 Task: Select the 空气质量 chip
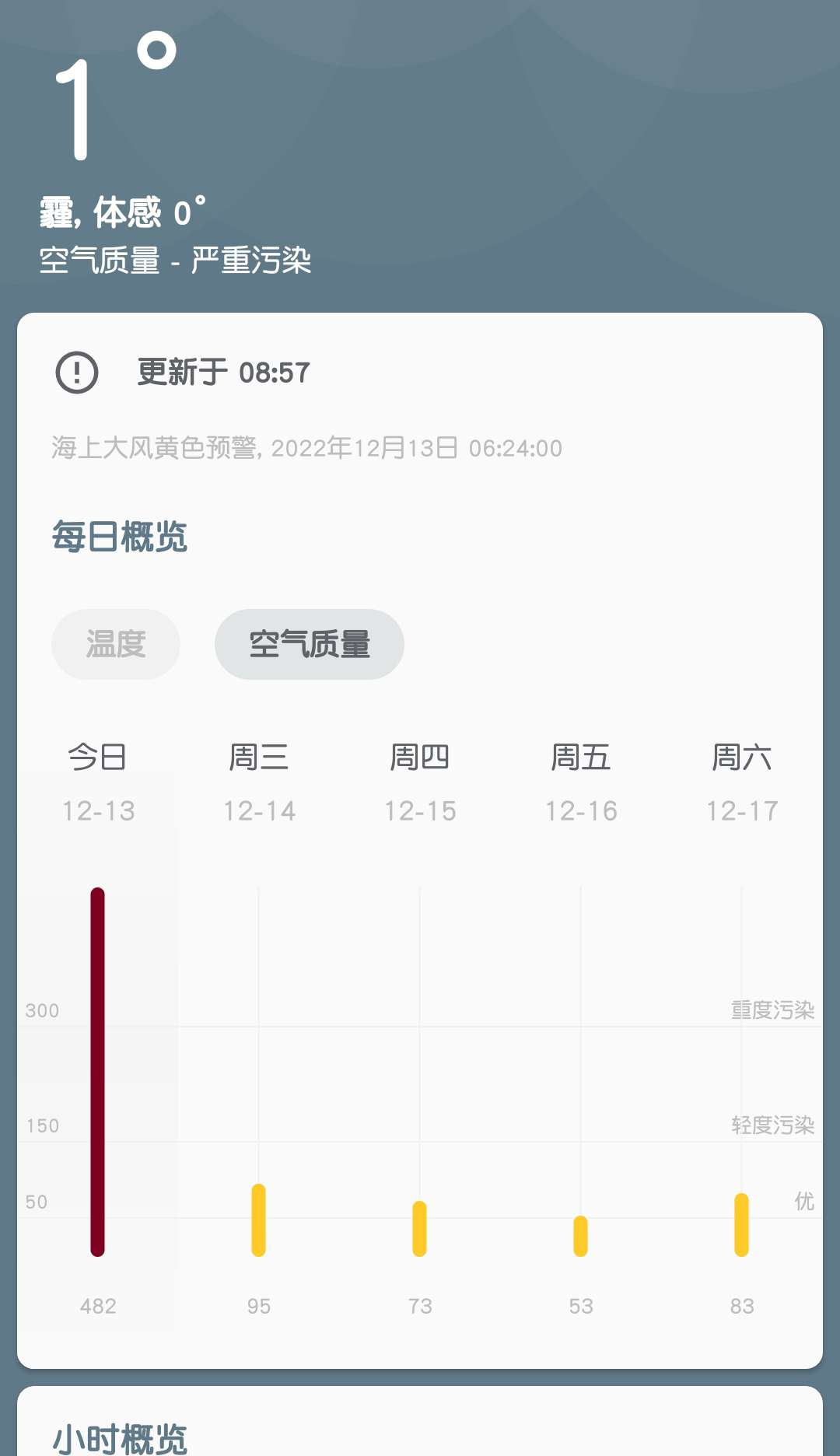310,644
